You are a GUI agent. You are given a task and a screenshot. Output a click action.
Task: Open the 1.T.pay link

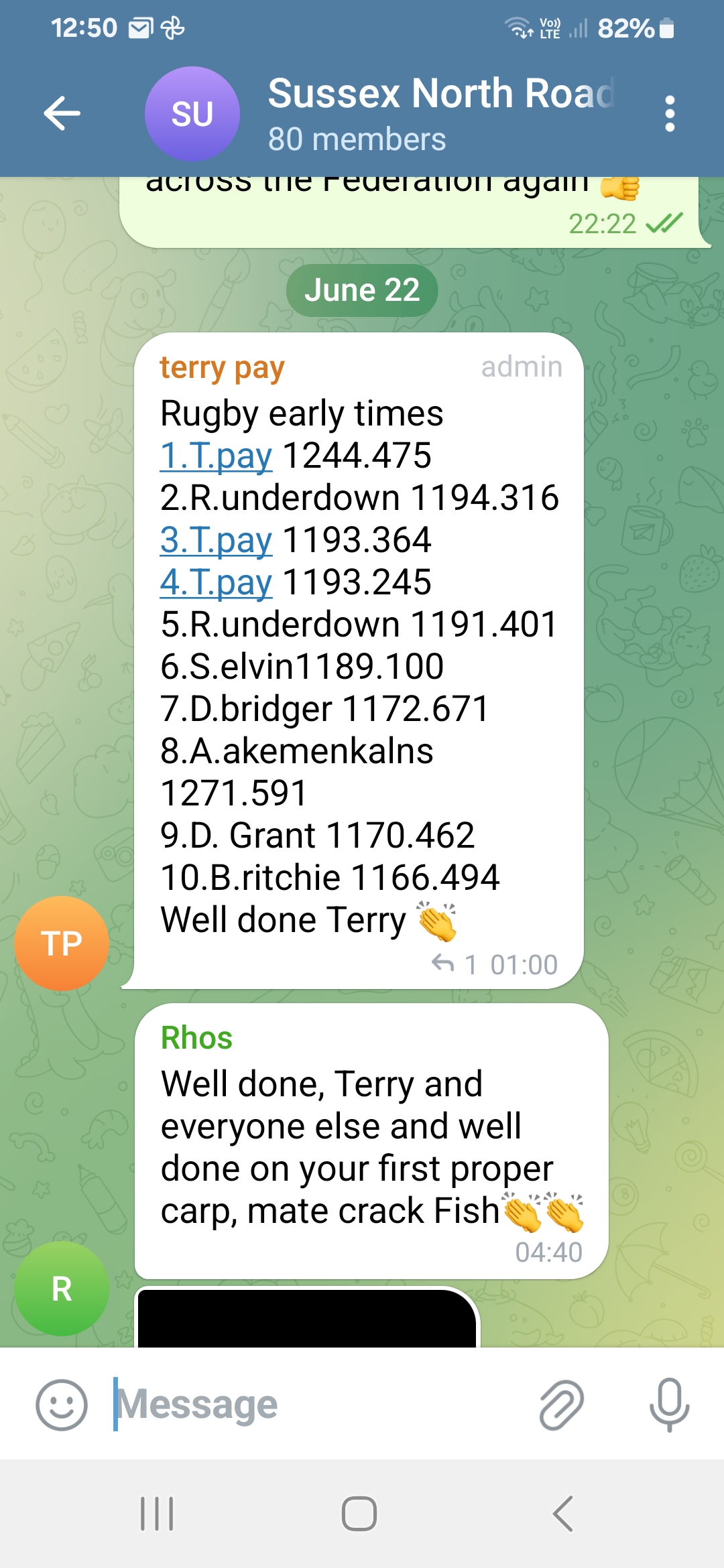[216, 456]
